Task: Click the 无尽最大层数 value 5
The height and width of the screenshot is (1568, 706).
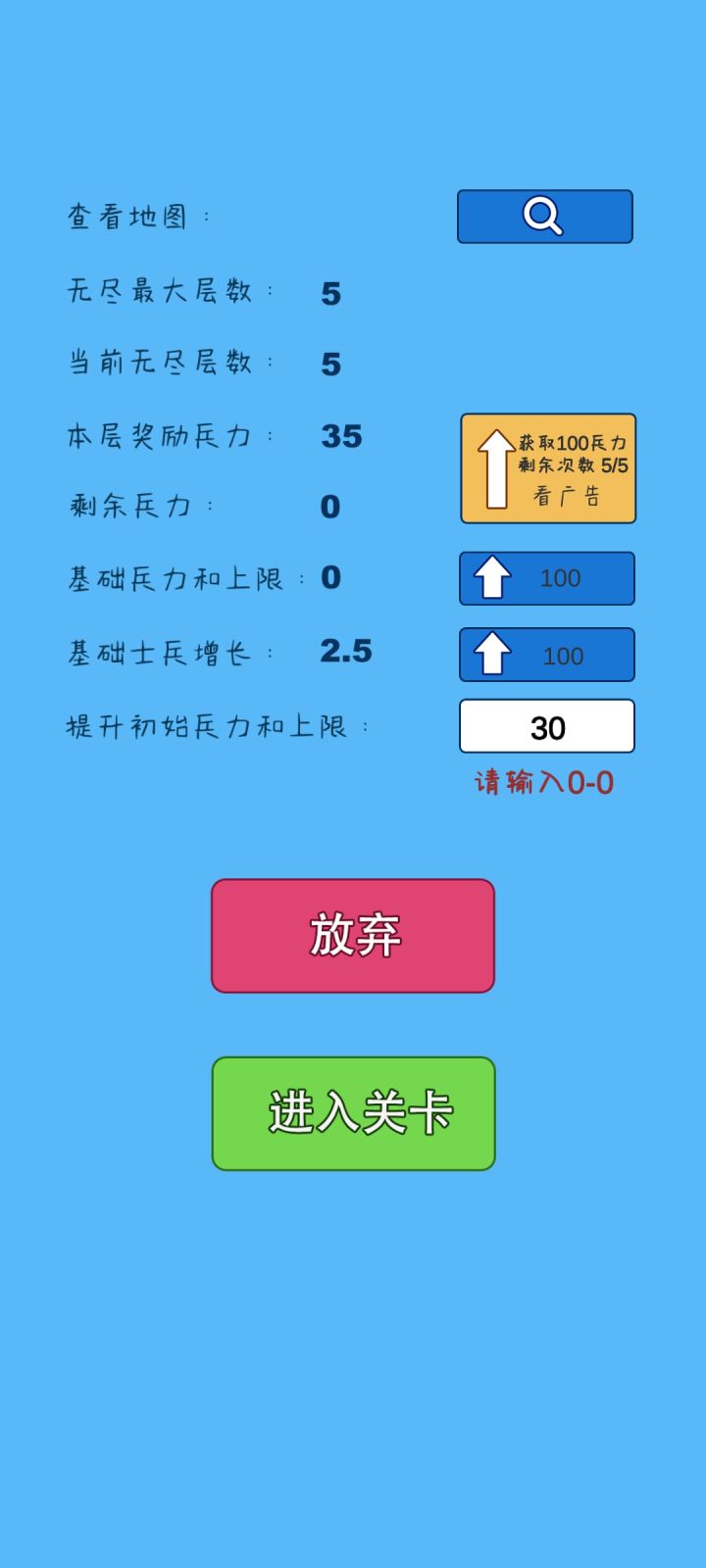Action: 332,291
